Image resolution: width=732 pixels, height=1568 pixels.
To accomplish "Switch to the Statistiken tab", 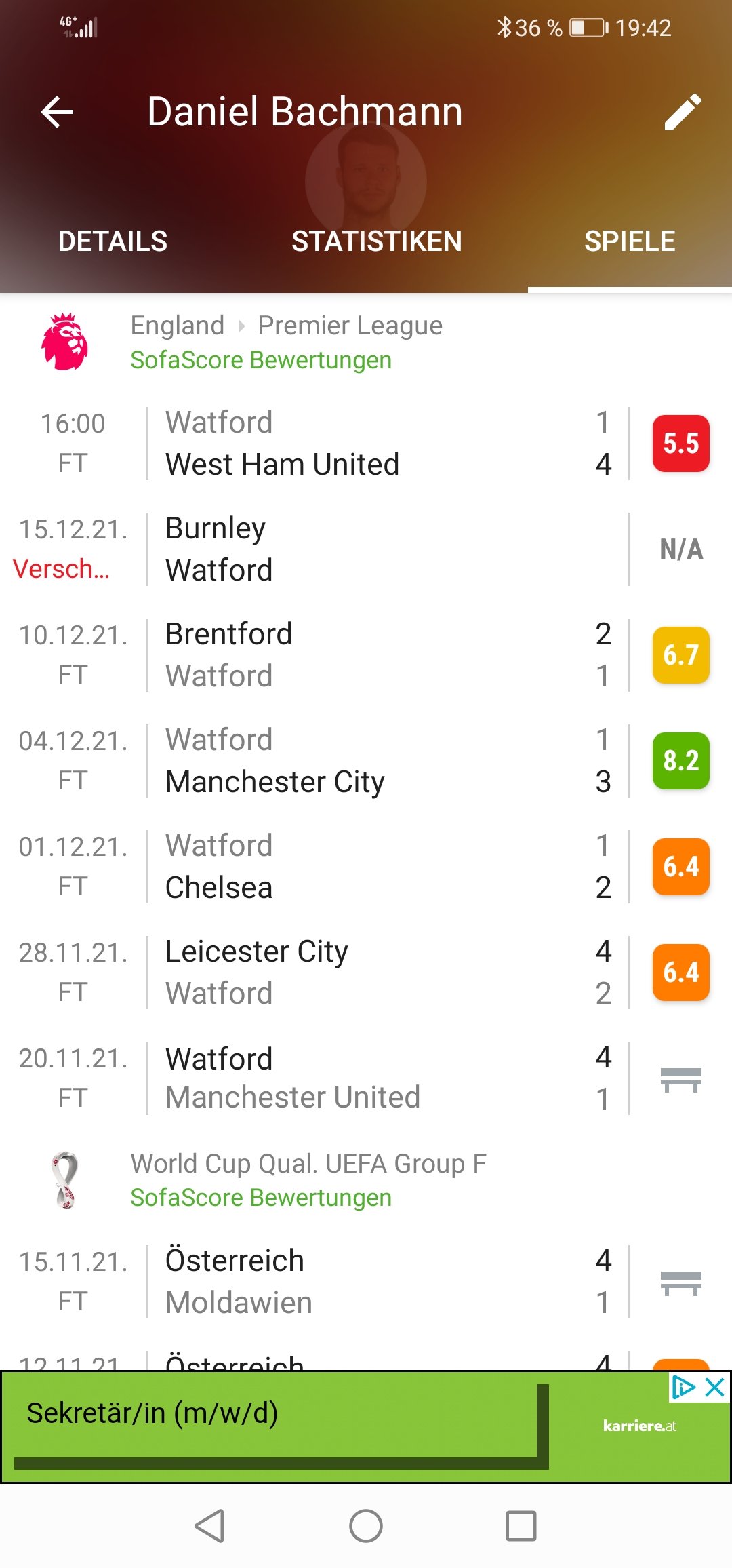I will pyautogui.click(x=377, y=241).
